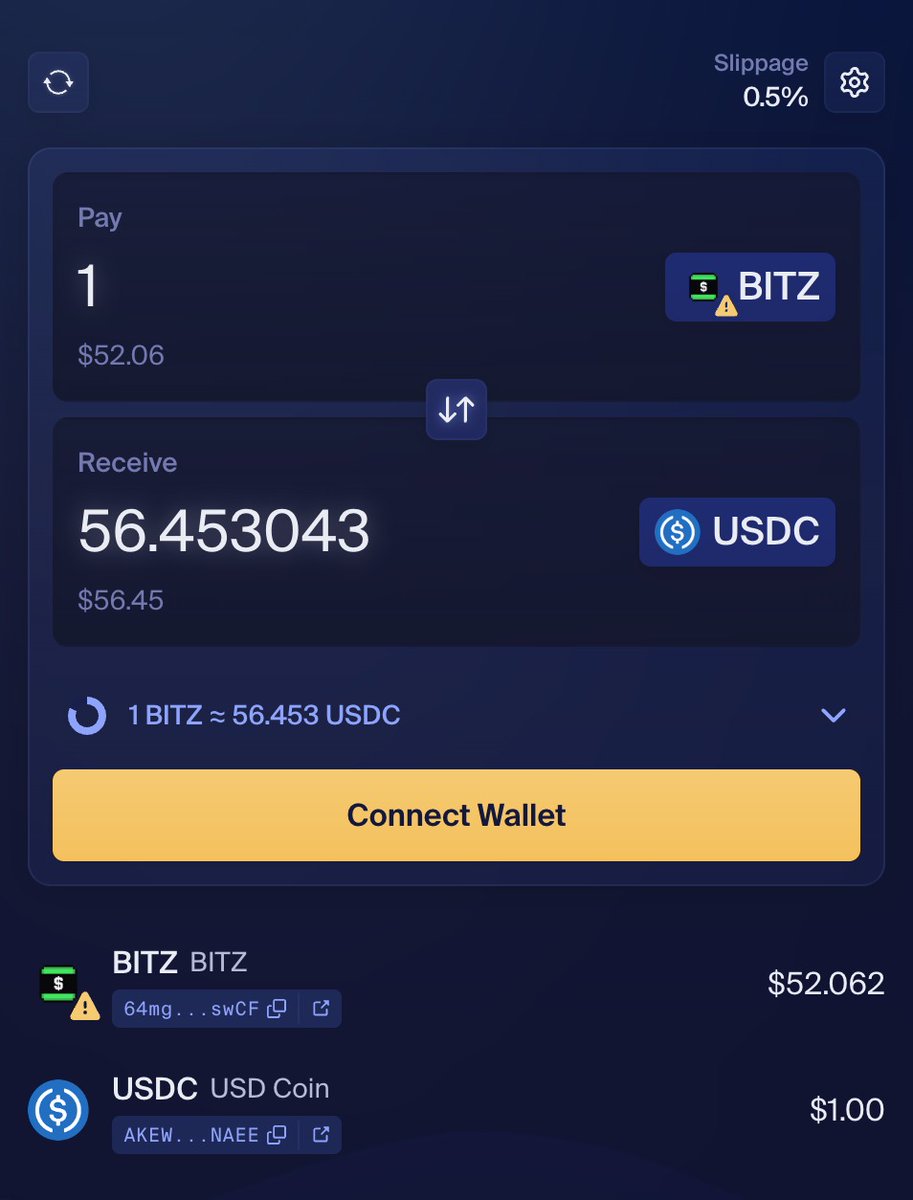Change the USDC receive token
The width and height of the screenshot is (913, 1200).
tap(737, 532)
